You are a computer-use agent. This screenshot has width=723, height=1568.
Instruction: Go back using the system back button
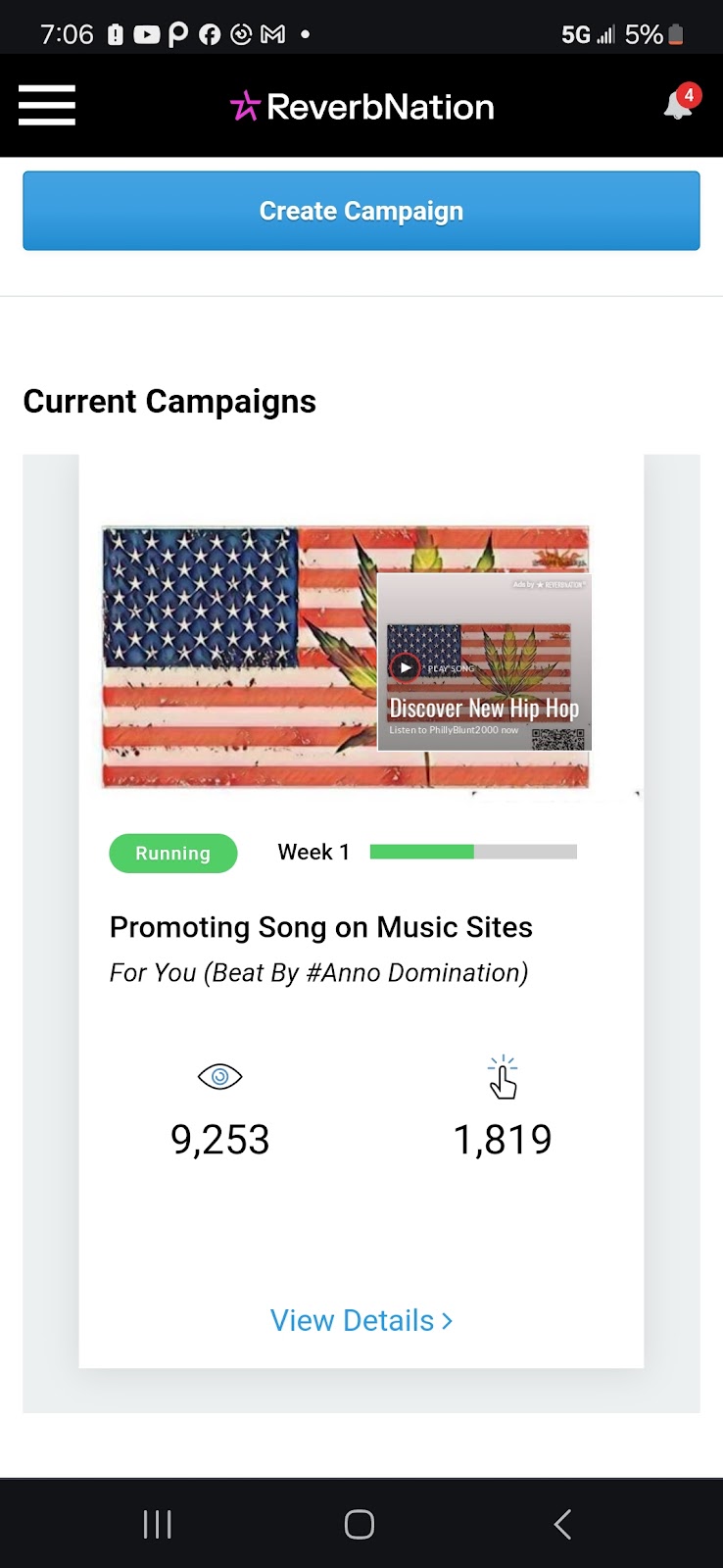562,1524
